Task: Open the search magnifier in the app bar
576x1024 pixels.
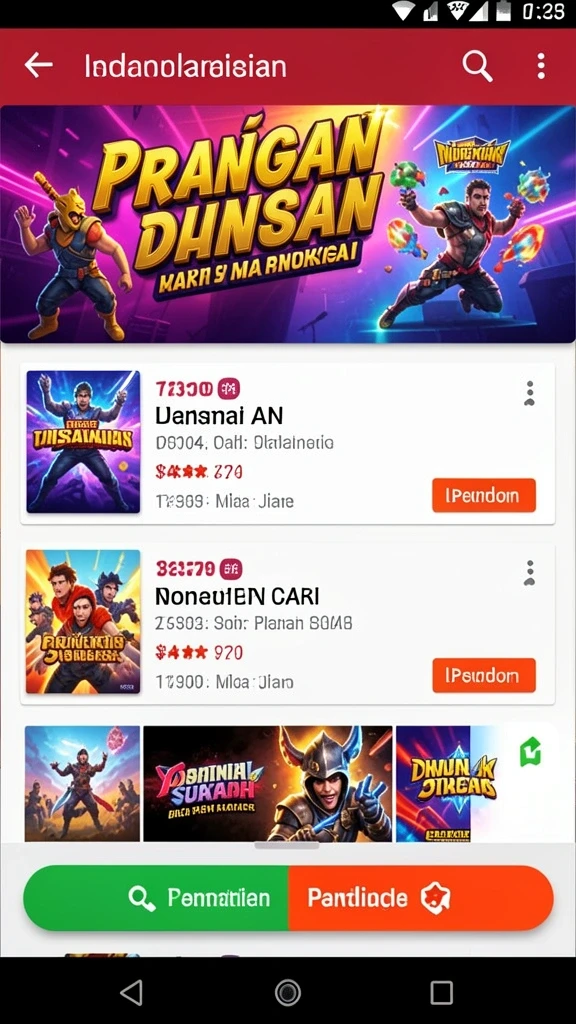Action: pos(477,66)
